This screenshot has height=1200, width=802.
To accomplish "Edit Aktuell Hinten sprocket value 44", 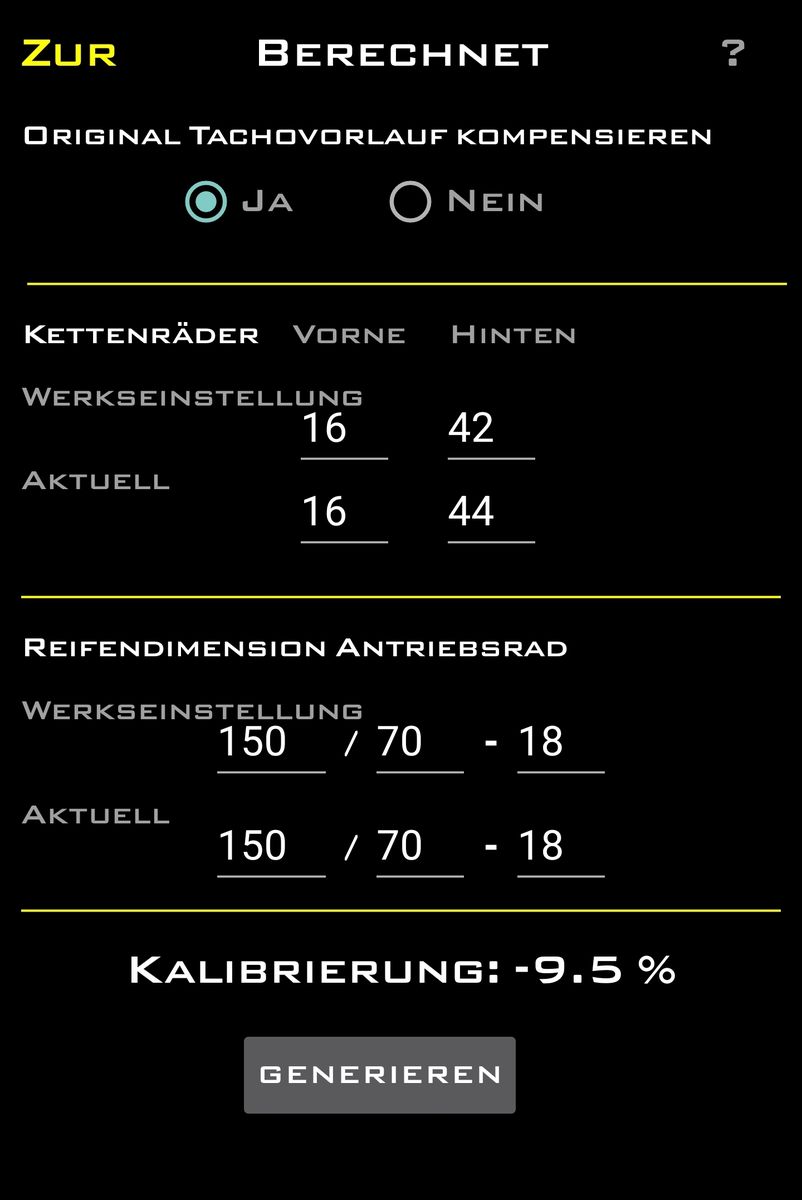I will click(490, 513).
